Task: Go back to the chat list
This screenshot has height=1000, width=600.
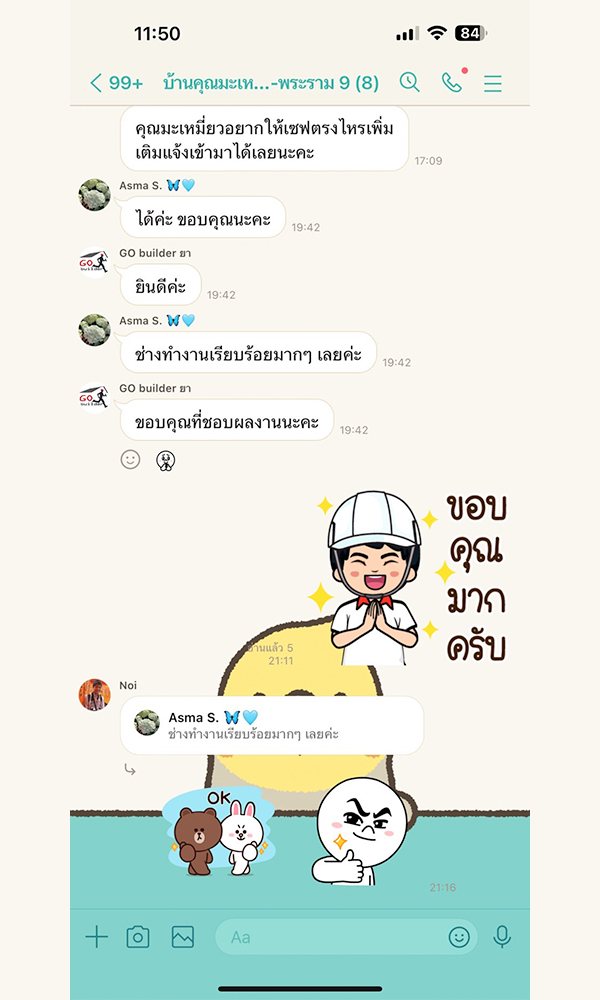Action: 97,83
